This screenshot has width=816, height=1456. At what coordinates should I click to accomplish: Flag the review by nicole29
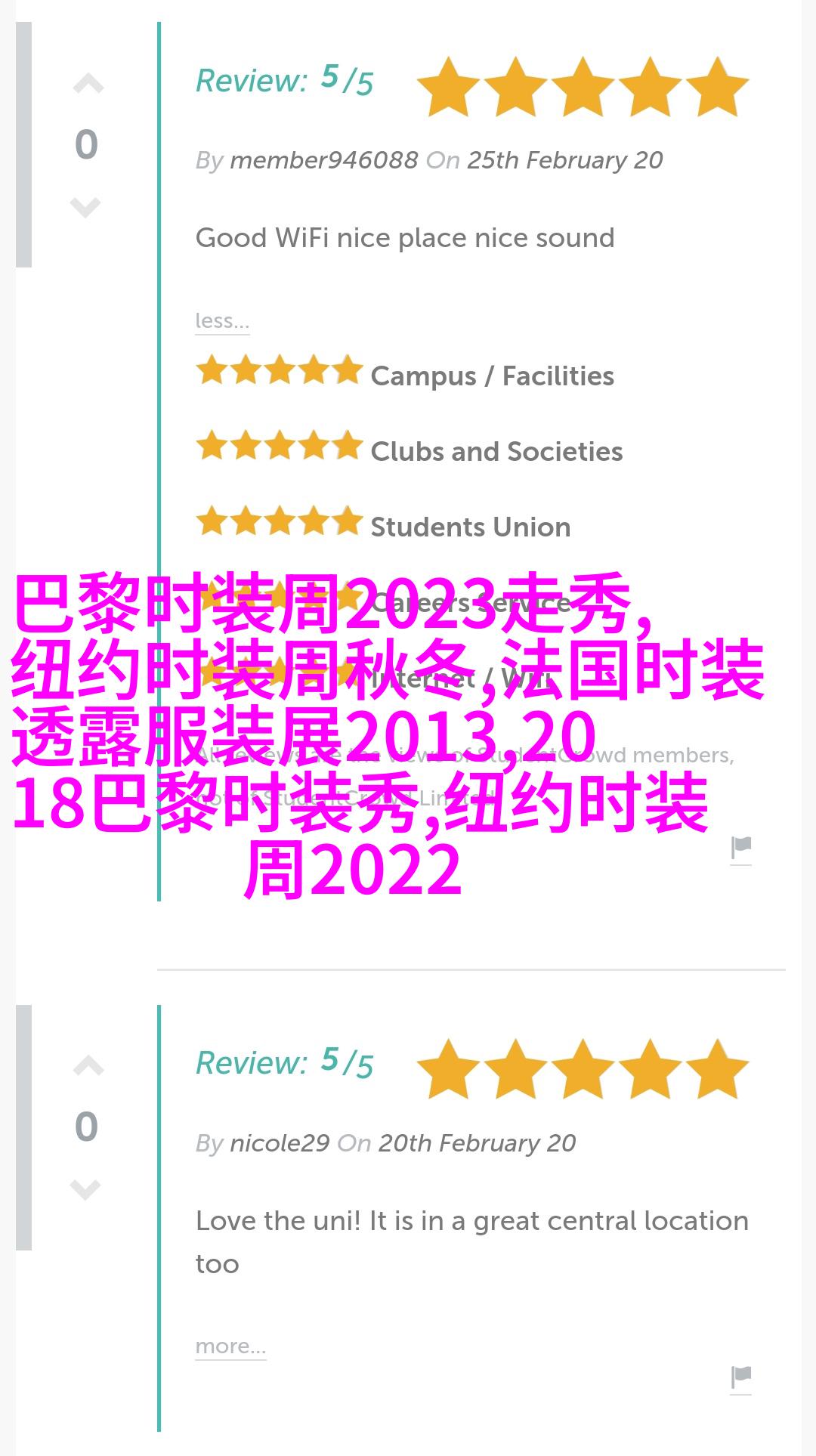(x=741, y=1377)
